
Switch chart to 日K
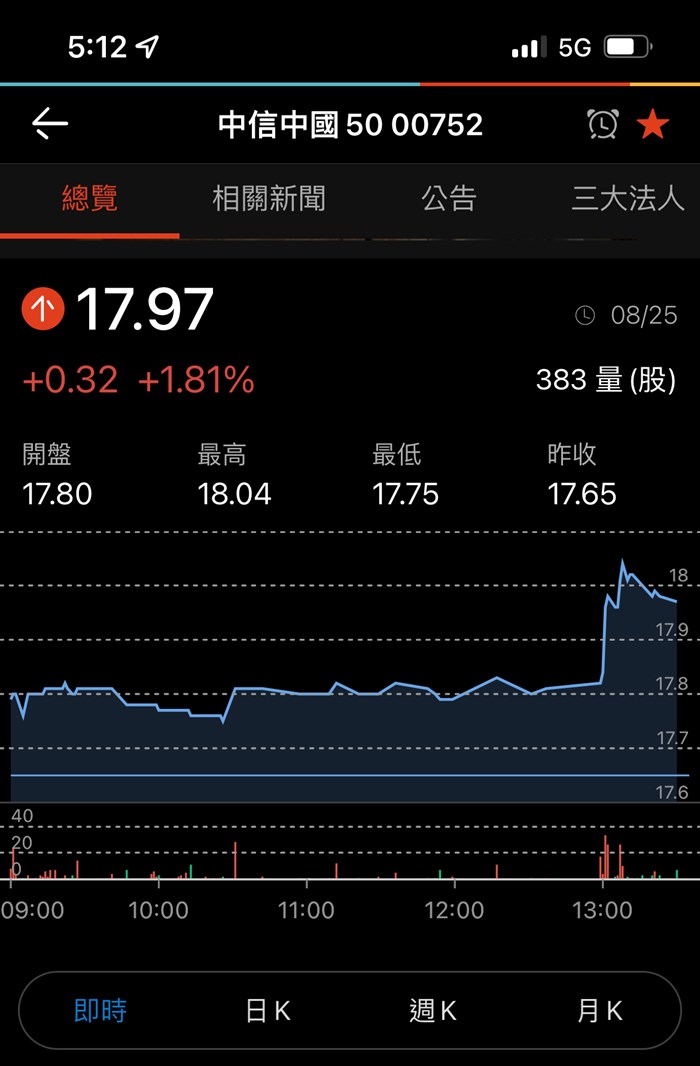(x=268, y=1010)
